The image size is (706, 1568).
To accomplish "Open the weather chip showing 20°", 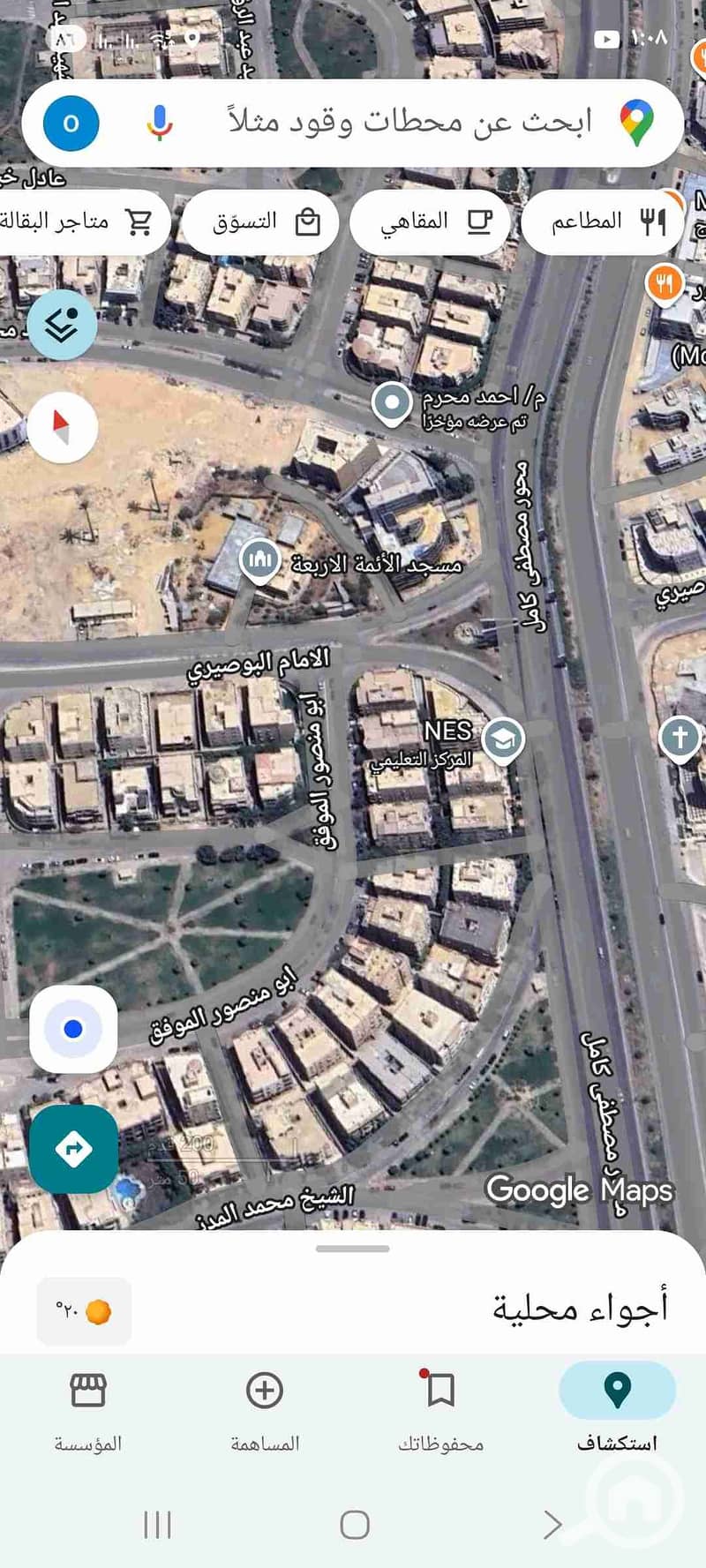I will tap(84, 1311).
